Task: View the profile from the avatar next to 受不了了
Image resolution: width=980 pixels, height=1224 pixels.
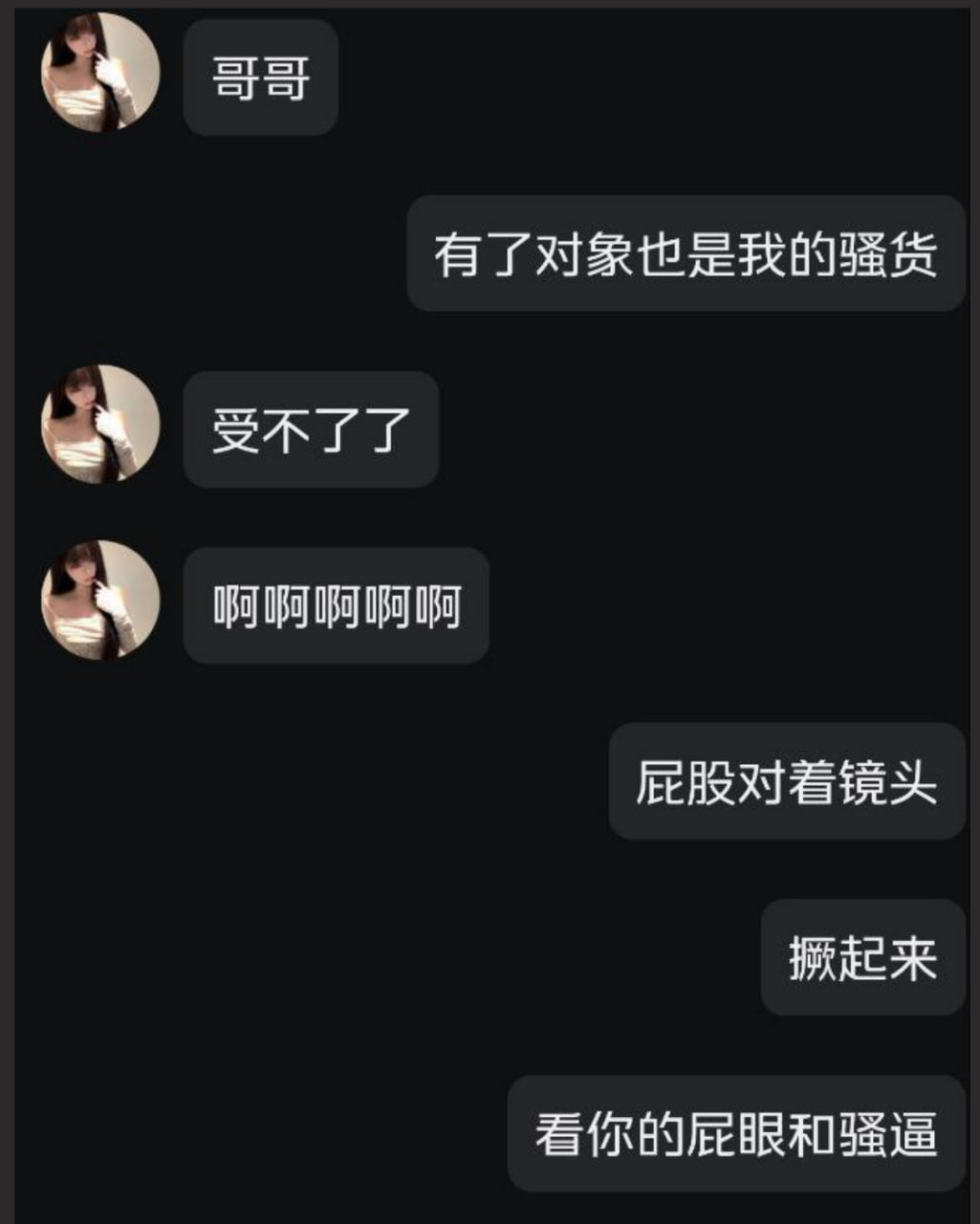Action: point(100,424)
